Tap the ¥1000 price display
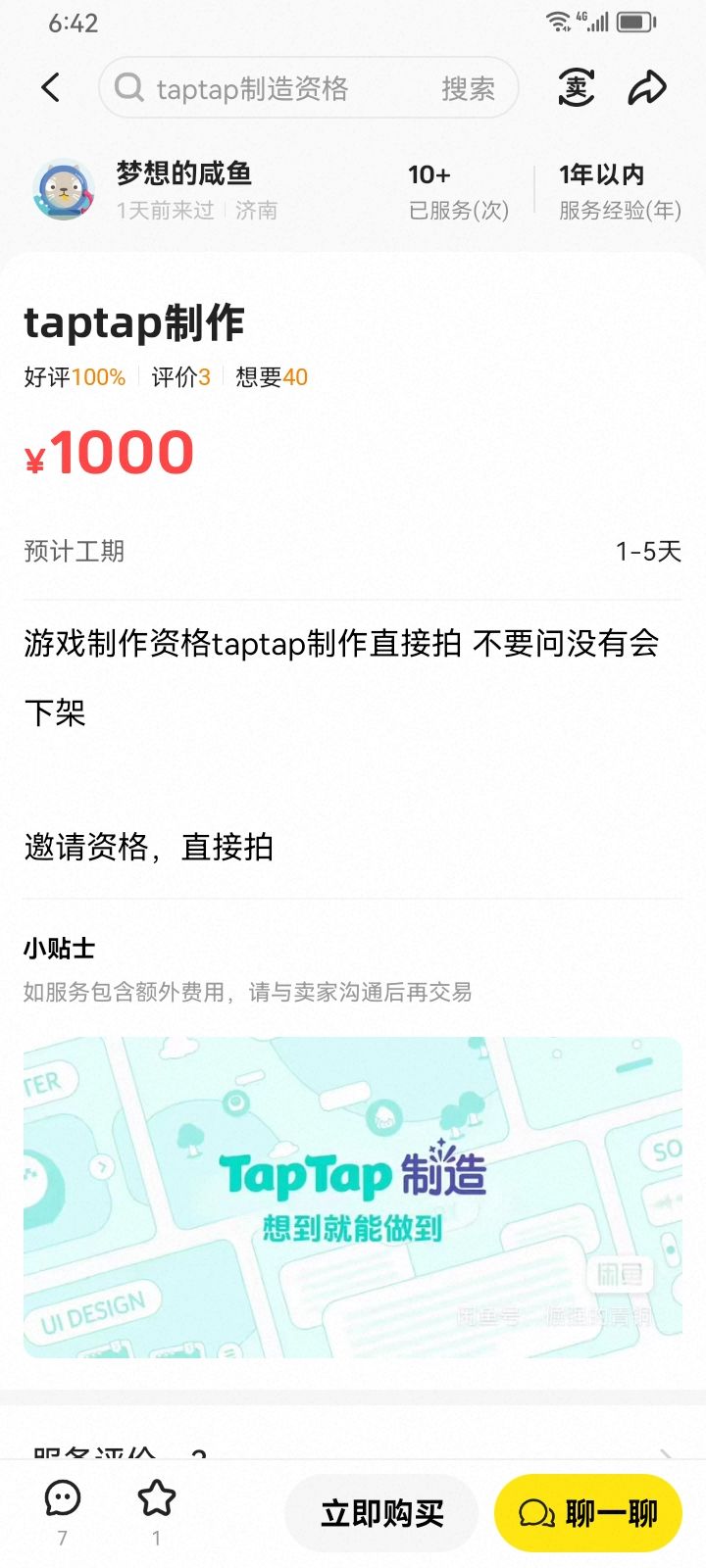The height and width of the screenshot is (1568, 706). point(109,452)
